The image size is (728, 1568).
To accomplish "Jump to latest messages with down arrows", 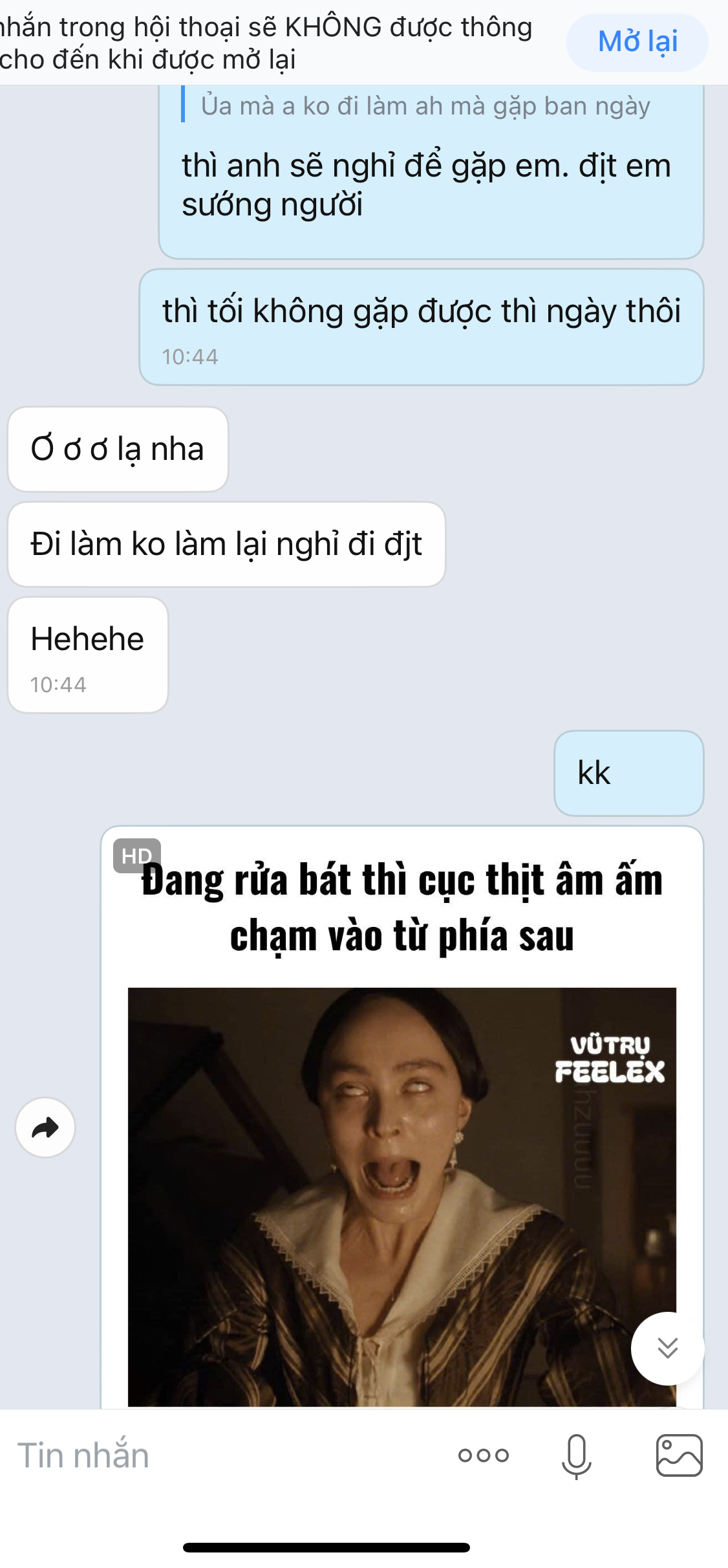I will [x=667, y=1348].
